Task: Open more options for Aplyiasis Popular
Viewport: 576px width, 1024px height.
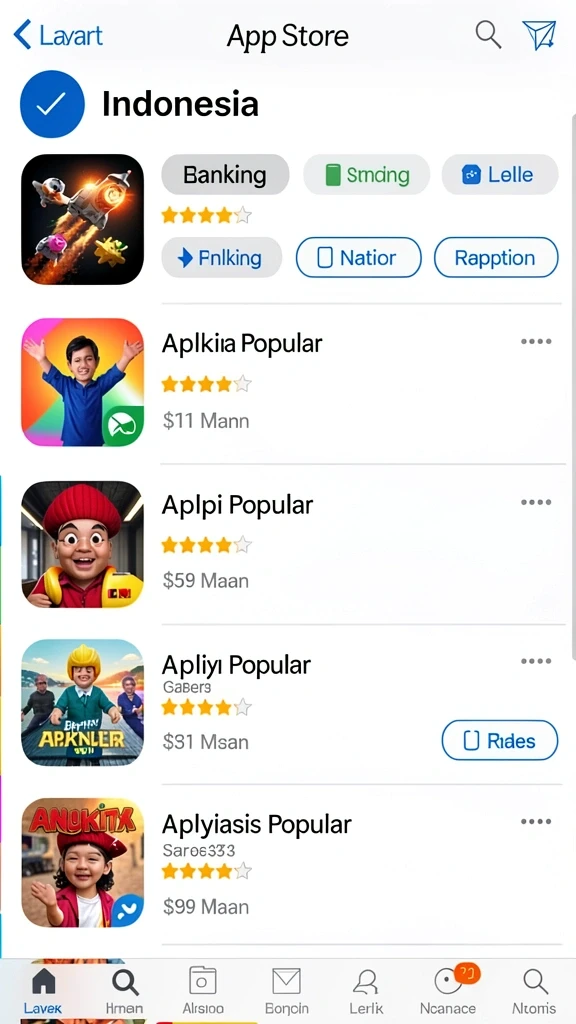Action: click(536, 822)
